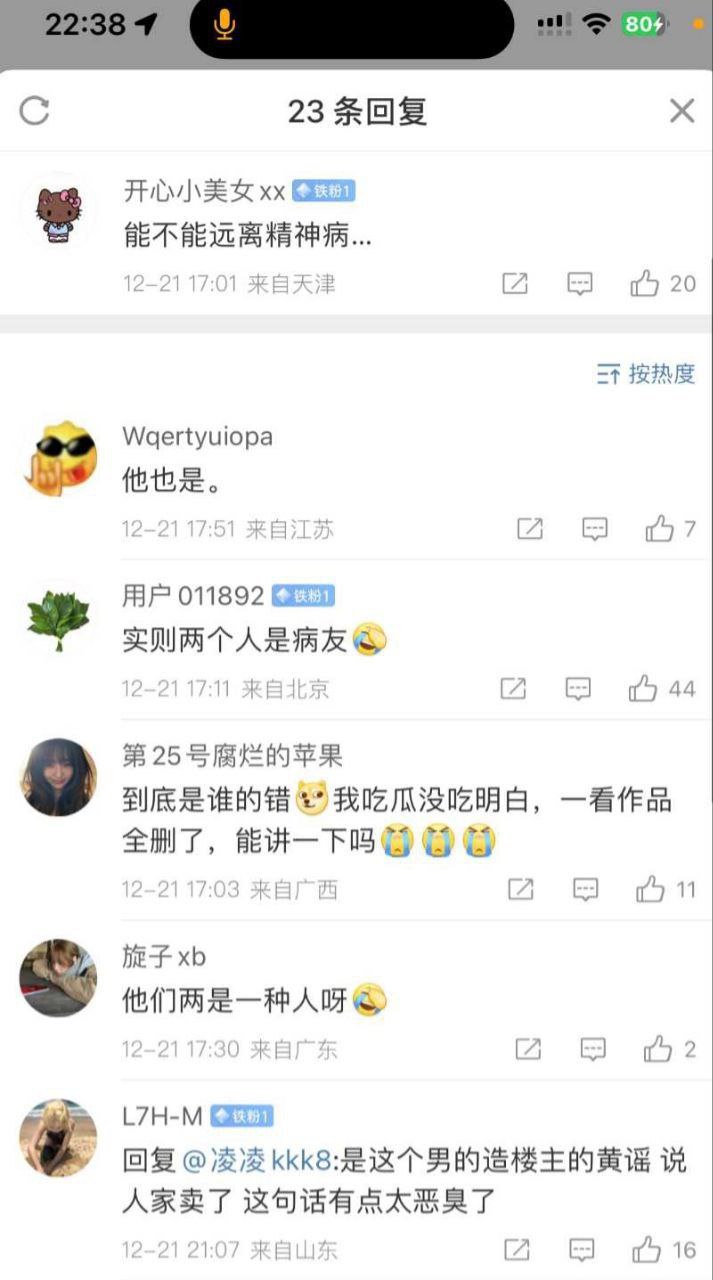Like 旋子xb's reply
The width and height of the screenshot is (713, 1280).
(x=658, y=1049)
